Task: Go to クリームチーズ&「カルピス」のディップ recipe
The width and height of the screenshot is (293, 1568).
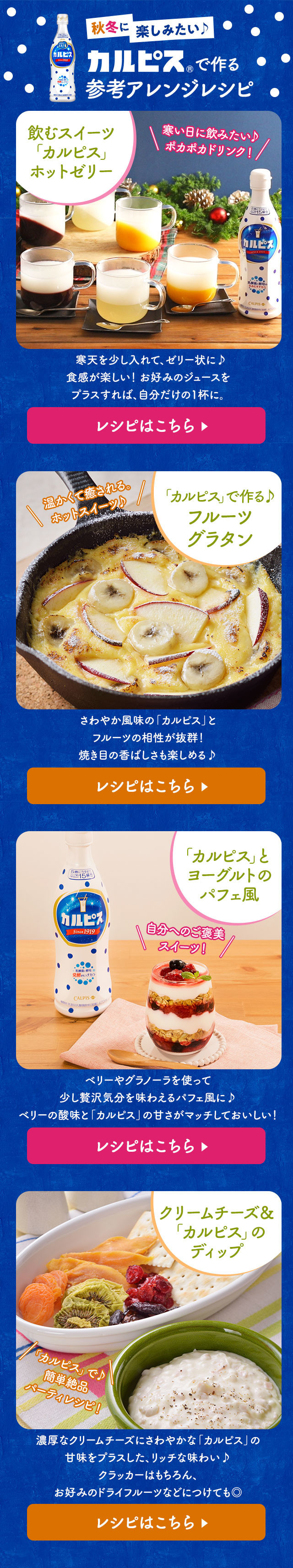Action: 146,1522
